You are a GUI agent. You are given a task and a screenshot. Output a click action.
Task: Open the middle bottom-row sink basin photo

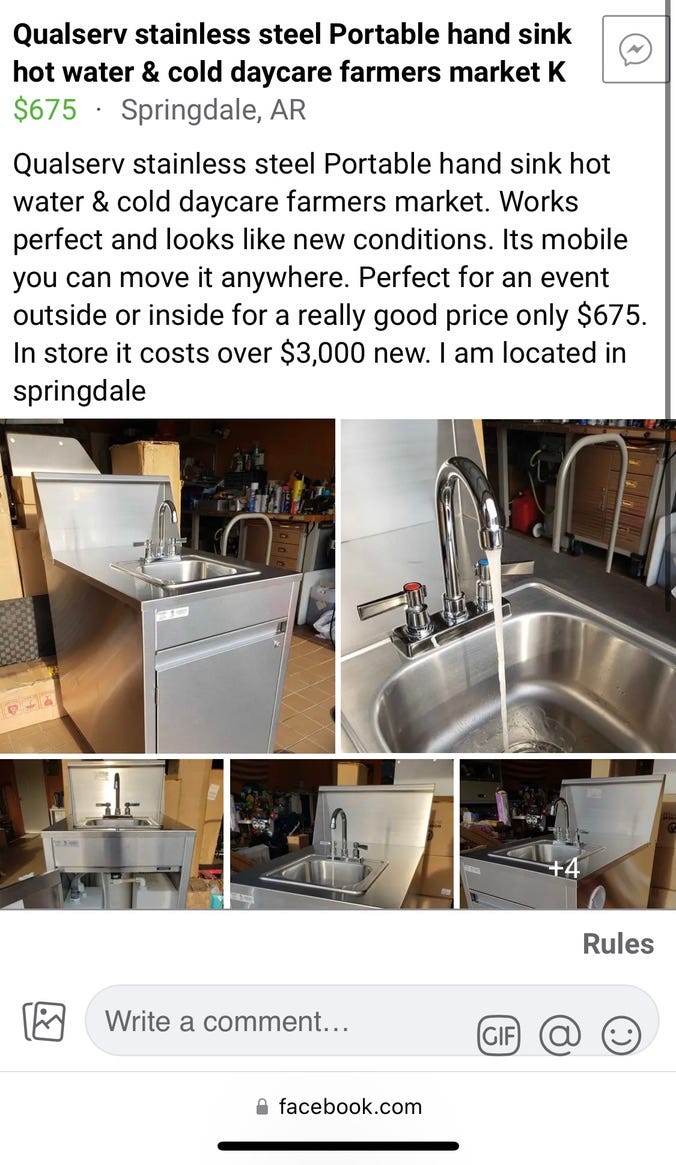tap(342, 834)
